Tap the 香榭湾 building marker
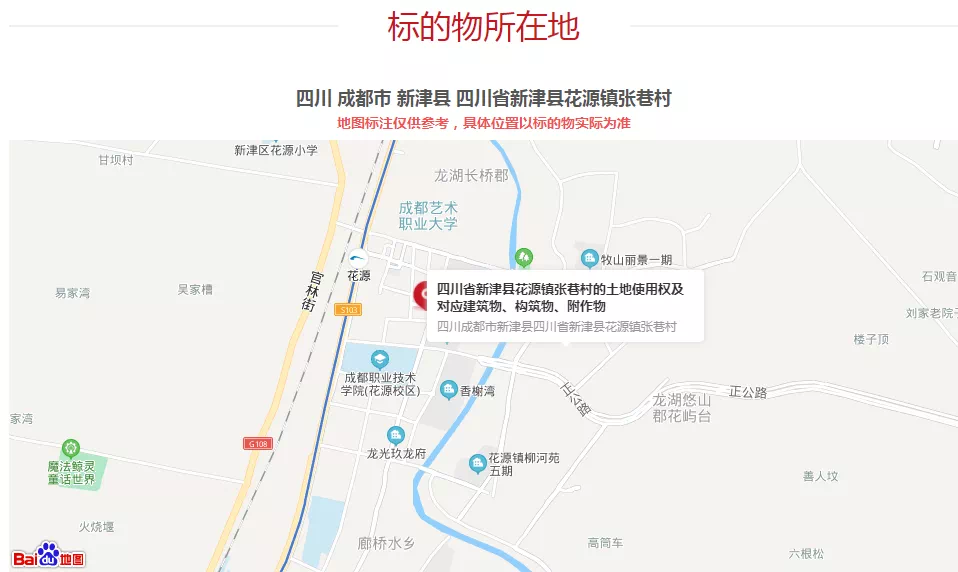Screen dimensions: 958x572 pos(449,391)
